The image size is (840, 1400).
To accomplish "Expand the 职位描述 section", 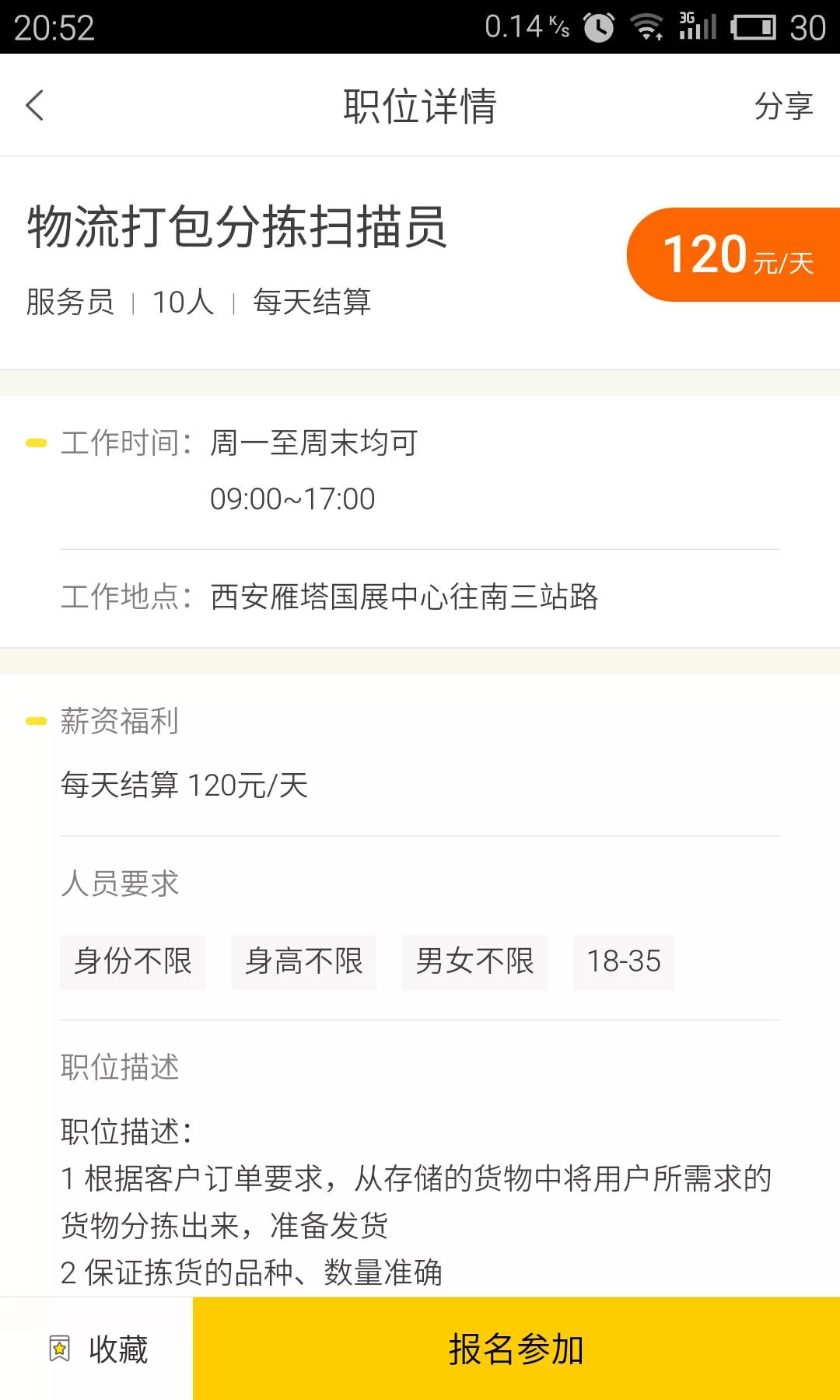I will [118, 1066].
